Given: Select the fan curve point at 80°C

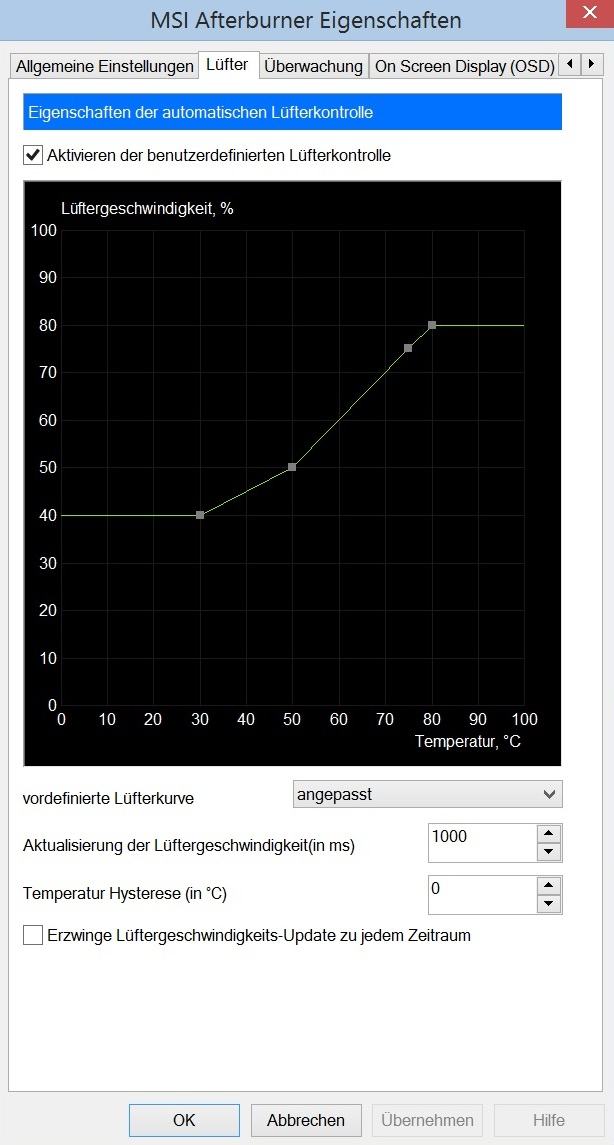Looking at the screenshot, I should click(432, 325).
